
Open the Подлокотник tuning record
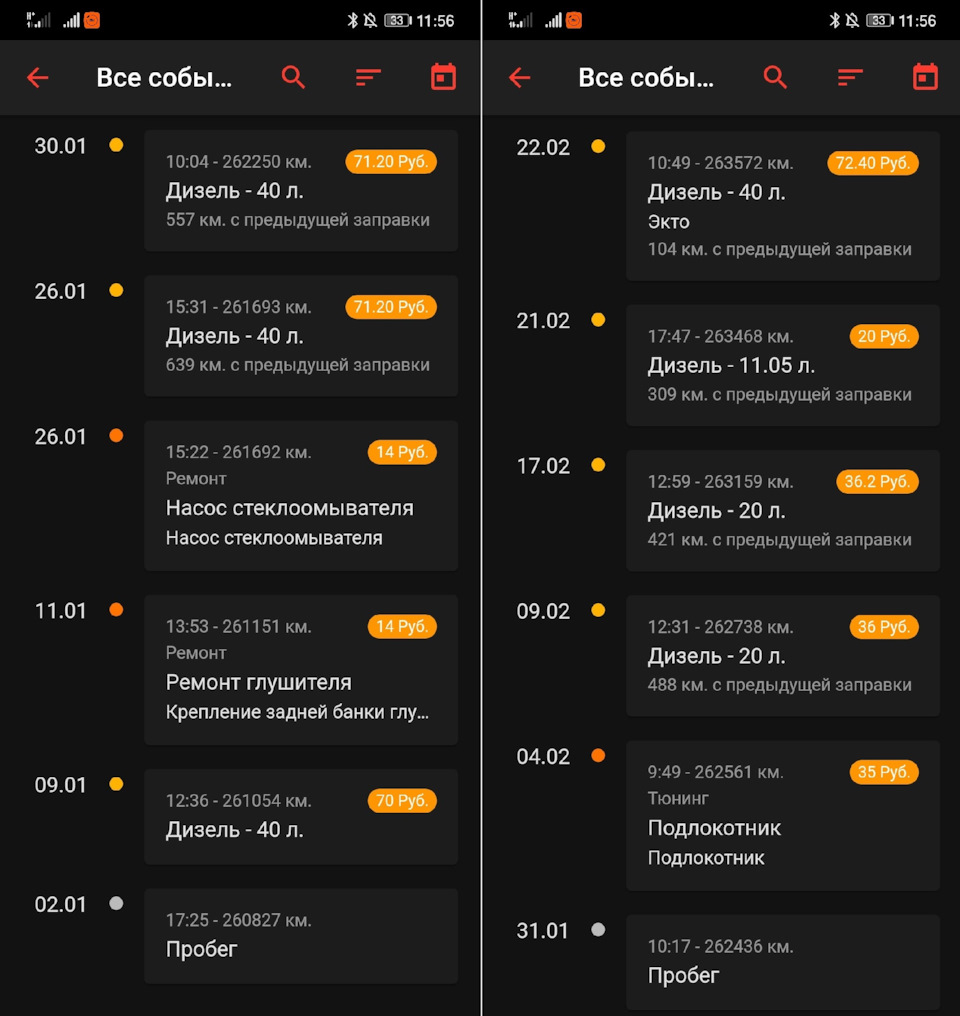[x=782, y=815]
